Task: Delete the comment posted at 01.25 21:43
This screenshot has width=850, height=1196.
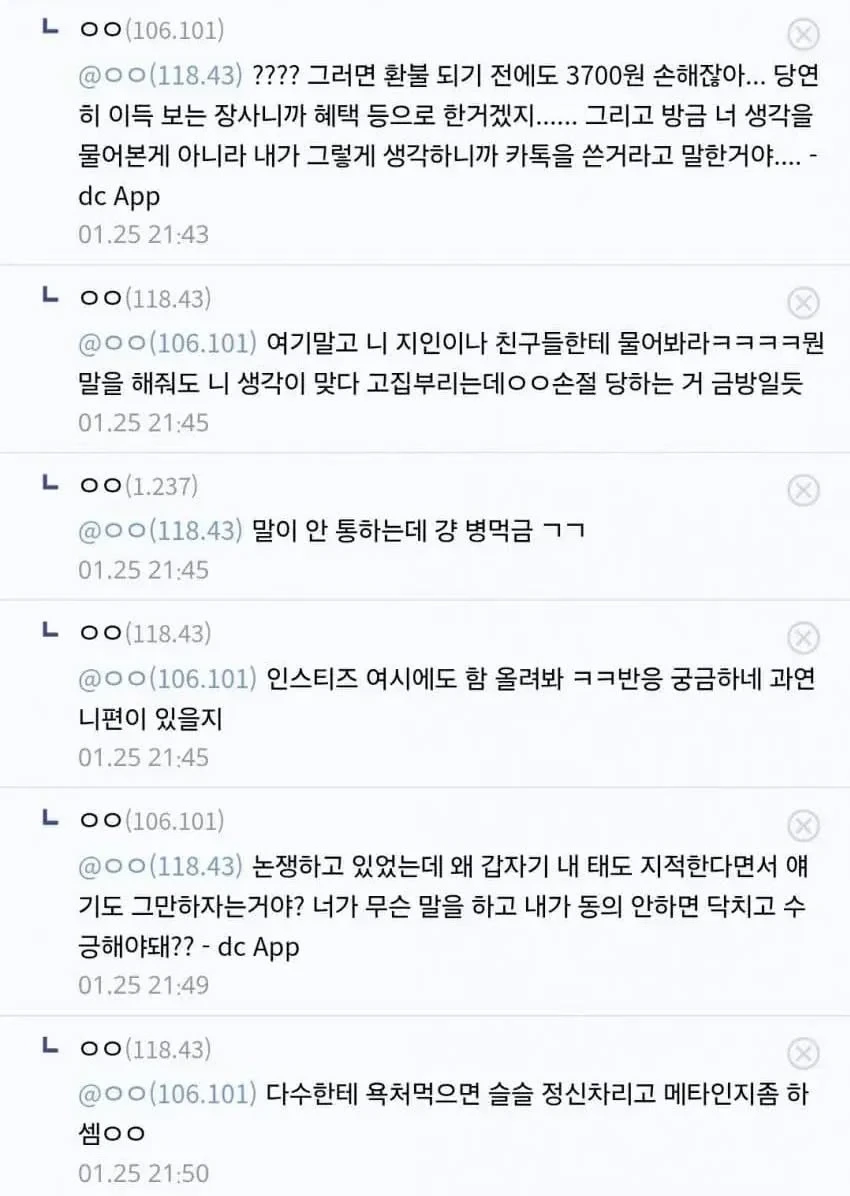Action: coord(803,35)
